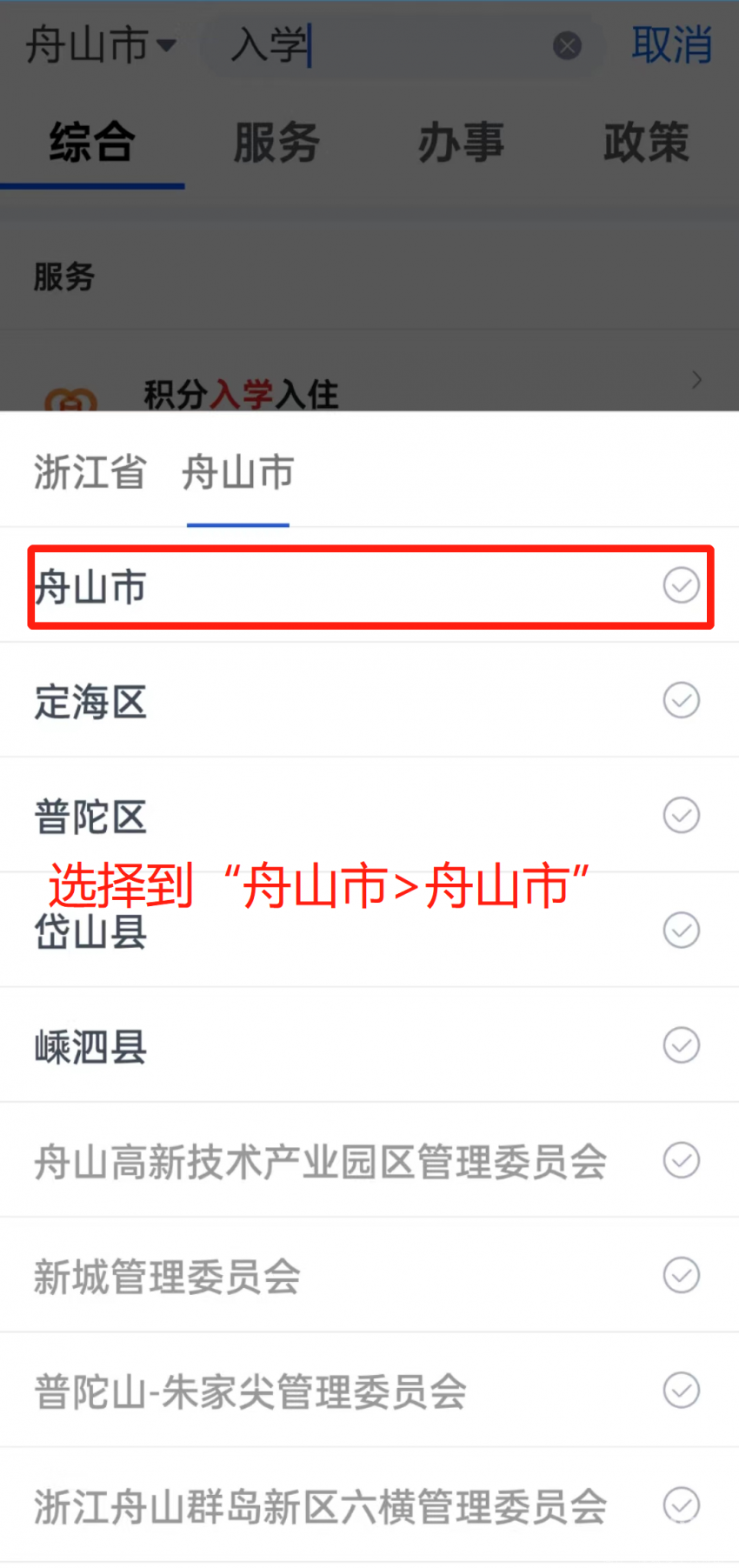
Task: Select 普陀山-朱家尖管理委员会
Action: (x=369, y=1390)
